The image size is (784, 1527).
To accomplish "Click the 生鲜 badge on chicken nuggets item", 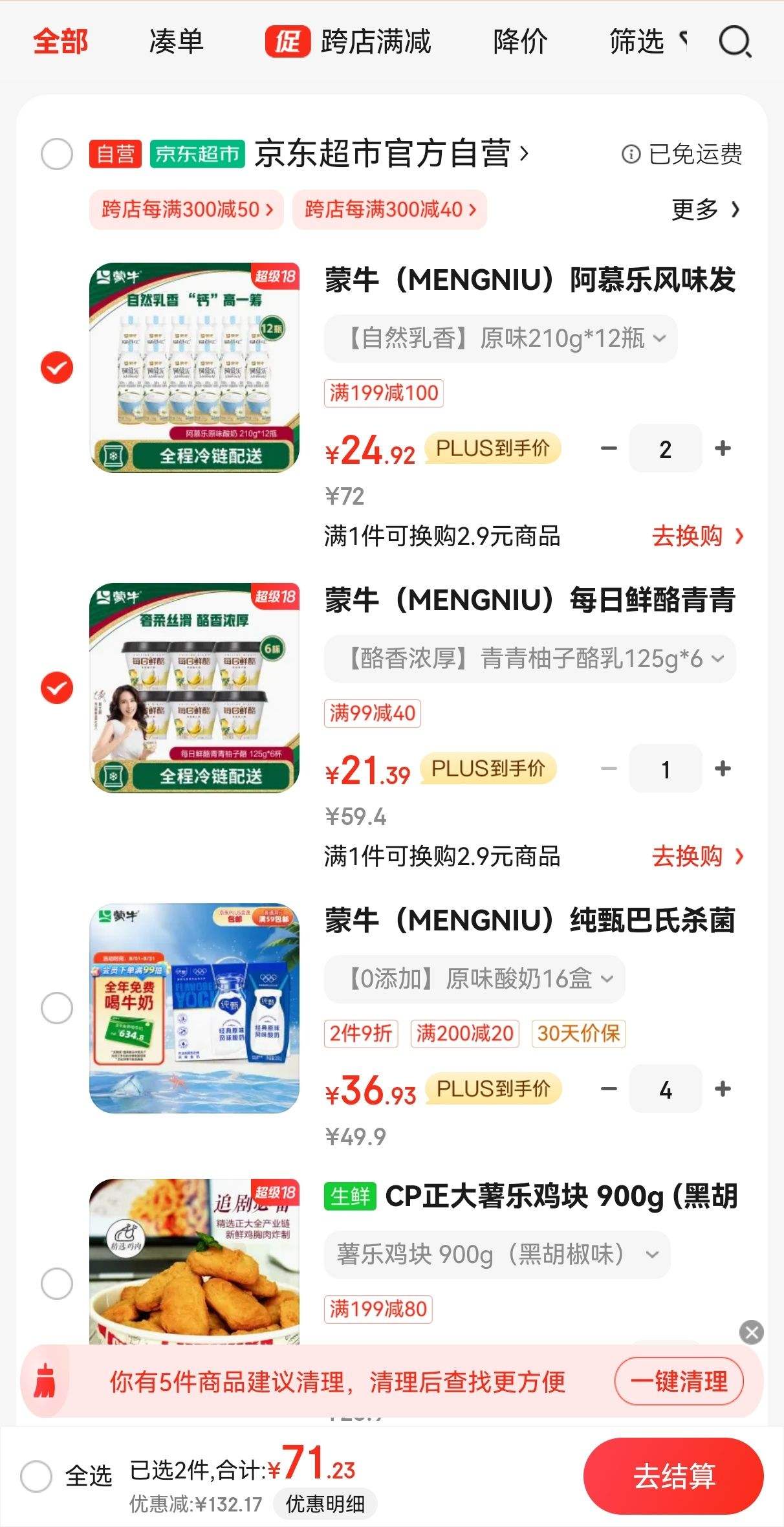I will 350,1196.
